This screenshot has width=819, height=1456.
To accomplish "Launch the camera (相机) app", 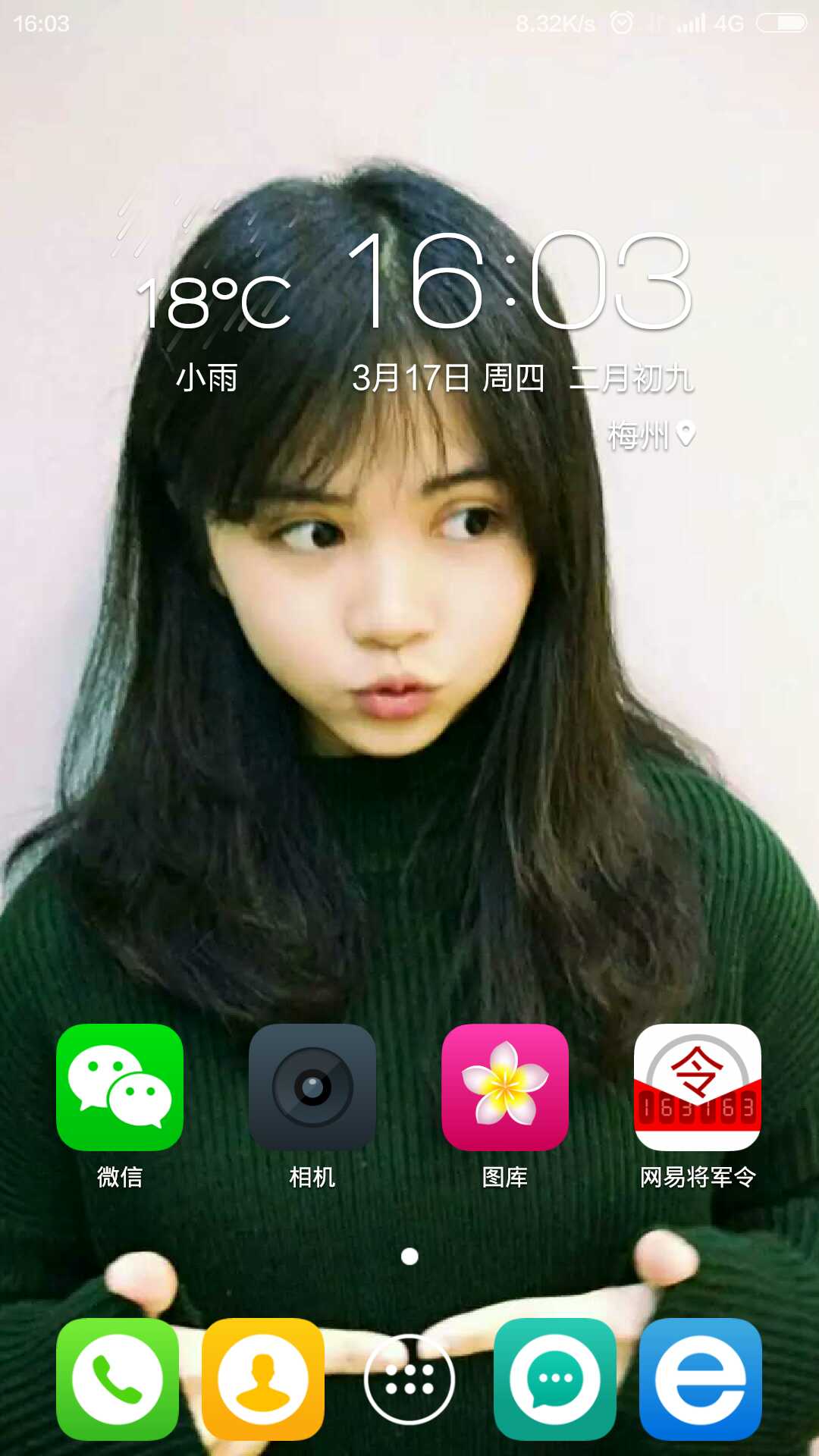I will point(312,1087).
